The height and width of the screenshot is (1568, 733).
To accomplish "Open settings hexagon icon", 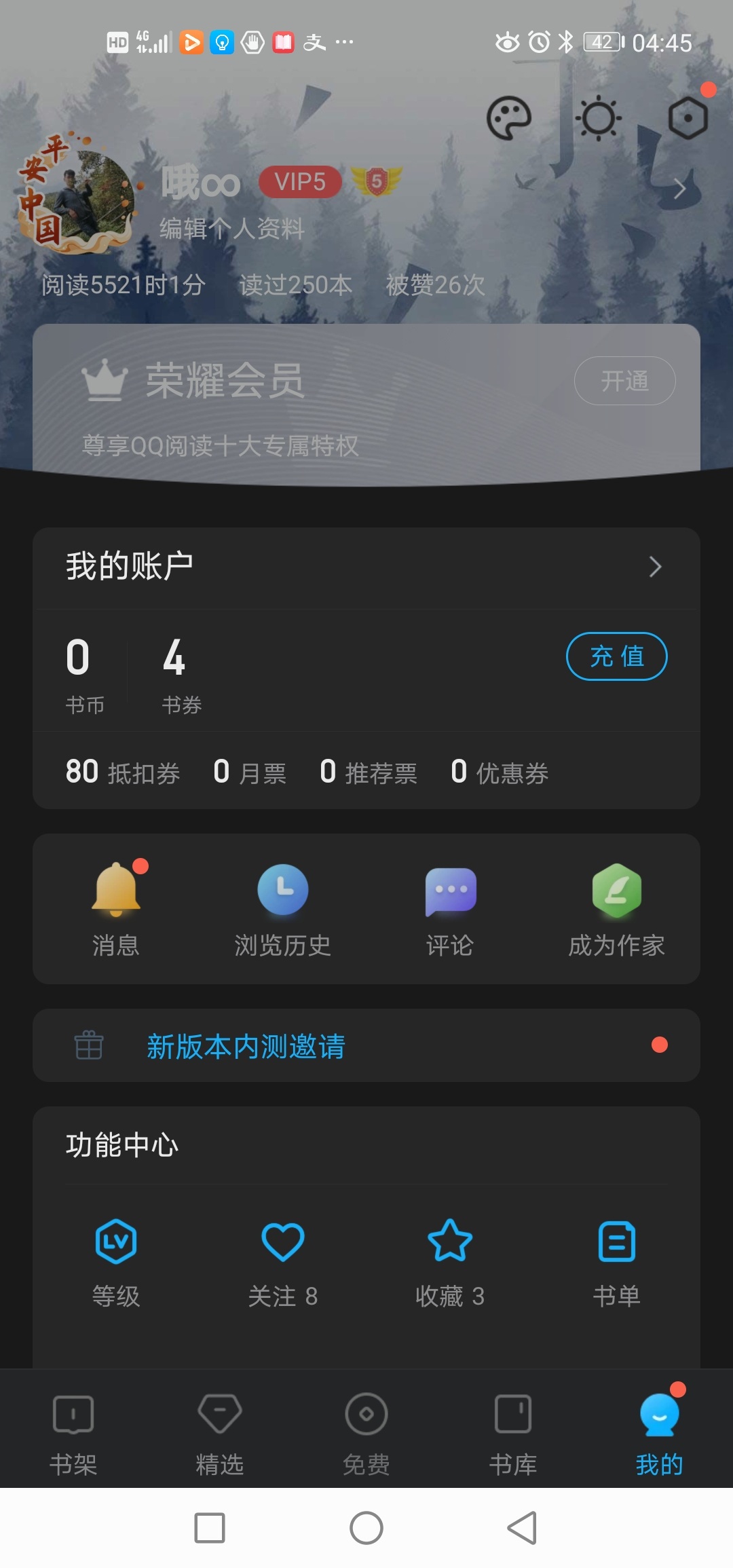I will (688, 119).
